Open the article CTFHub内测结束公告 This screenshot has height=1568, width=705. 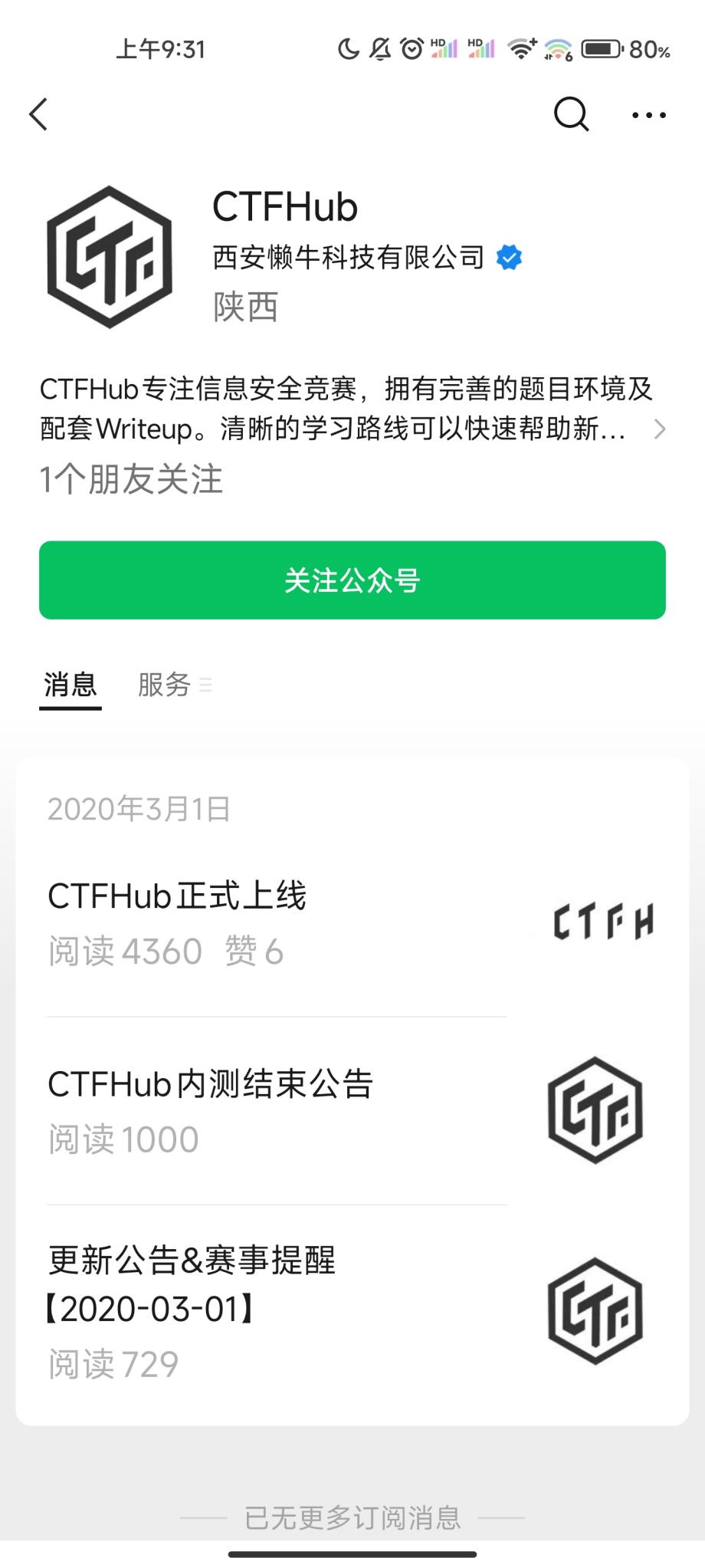[x=352, y=1110]
